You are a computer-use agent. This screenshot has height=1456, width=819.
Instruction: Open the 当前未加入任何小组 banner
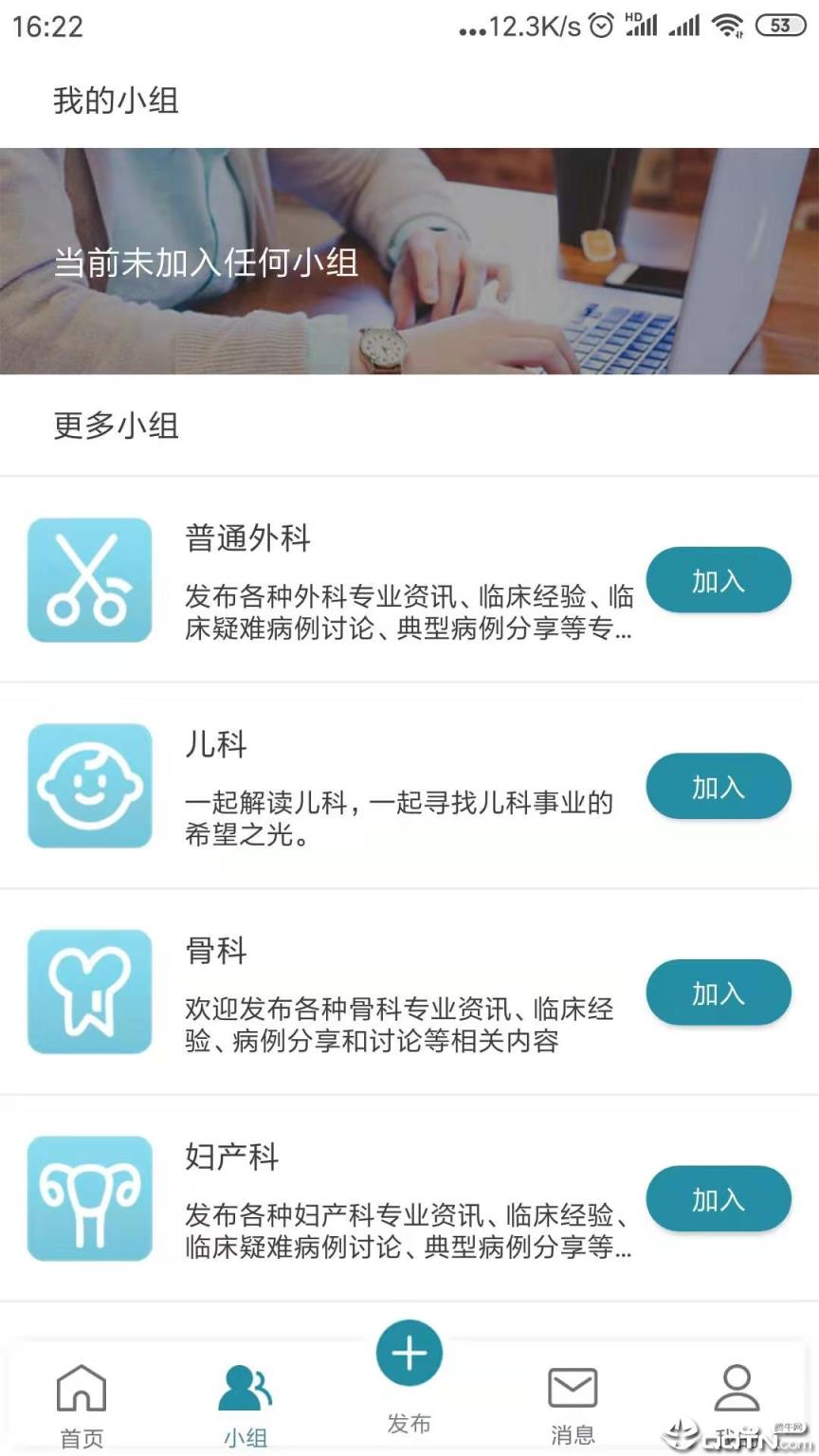pyautogui.click(x=409, y=262)
